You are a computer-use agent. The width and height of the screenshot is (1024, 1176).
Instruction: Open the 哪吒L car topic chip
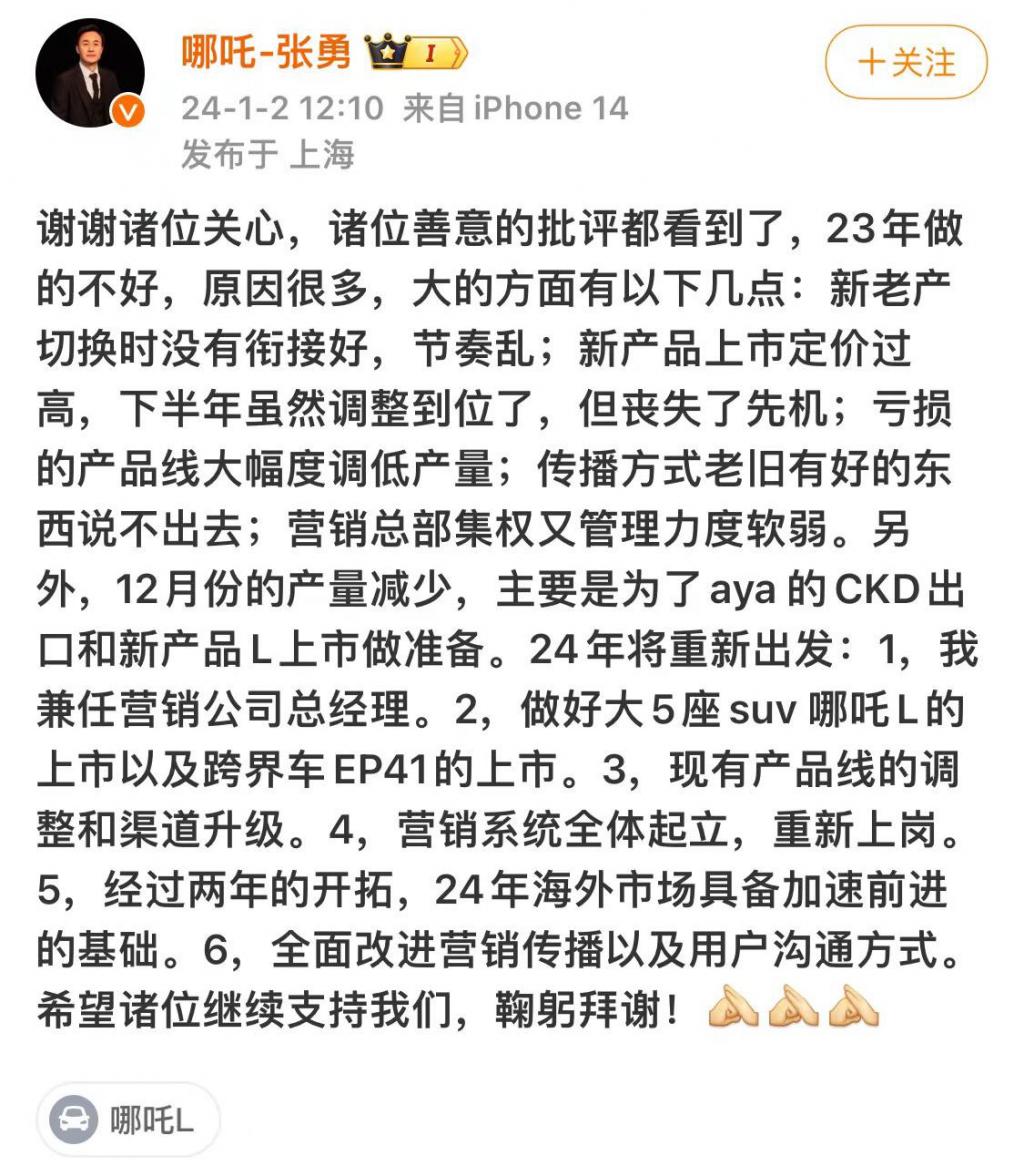click(127, 1120)
